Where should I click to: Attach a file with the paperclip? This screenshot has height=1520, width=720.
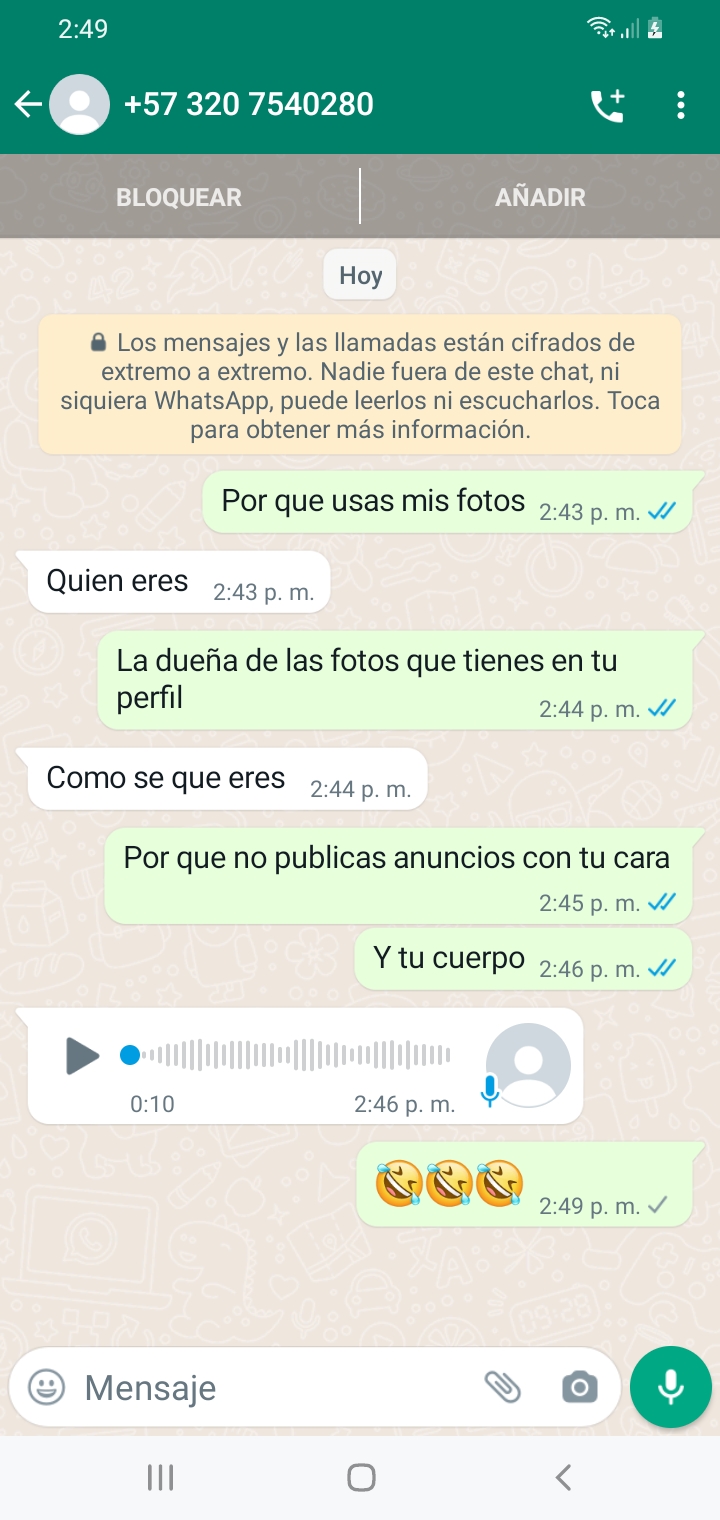click(503, 1387)
